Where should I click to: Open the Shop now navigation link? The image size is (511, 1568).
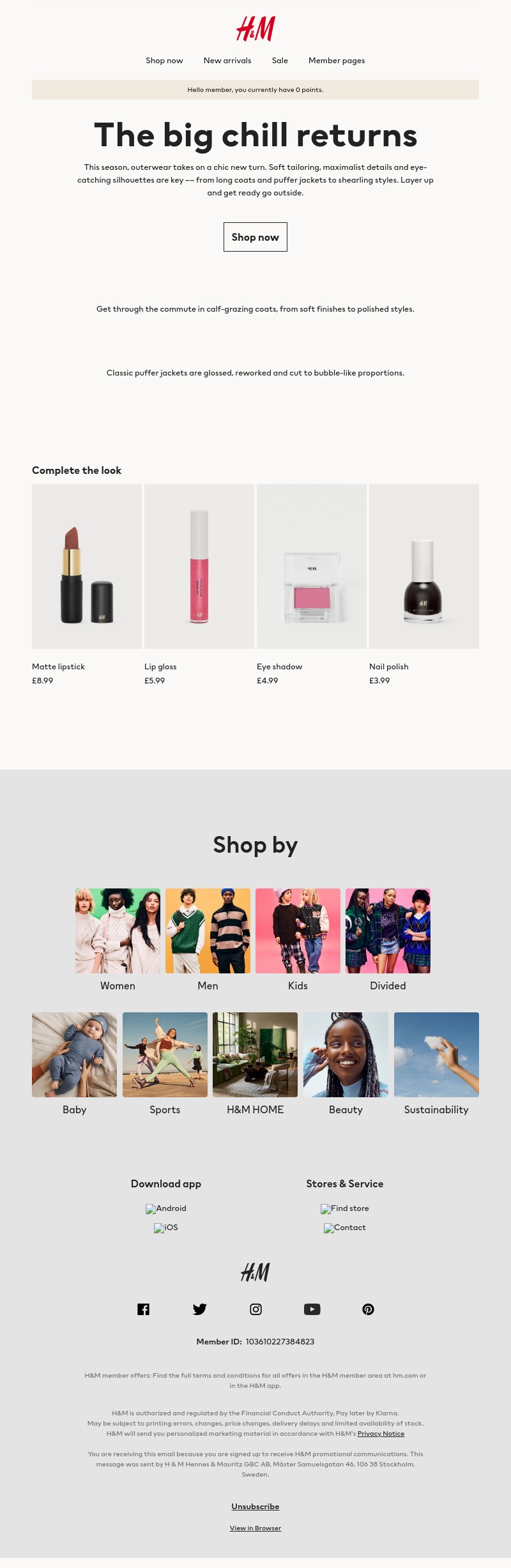click(164, 61)
